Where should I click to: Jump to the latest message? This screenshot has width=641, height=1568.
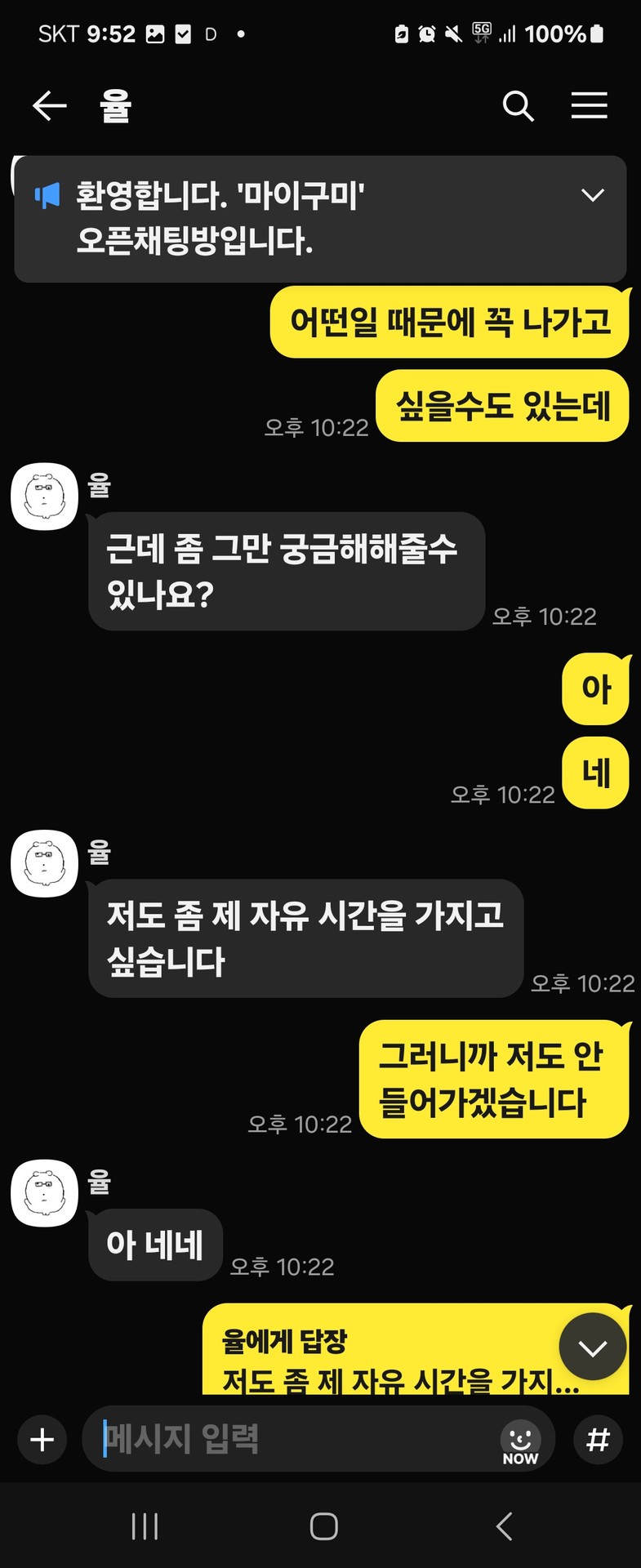592,1347
